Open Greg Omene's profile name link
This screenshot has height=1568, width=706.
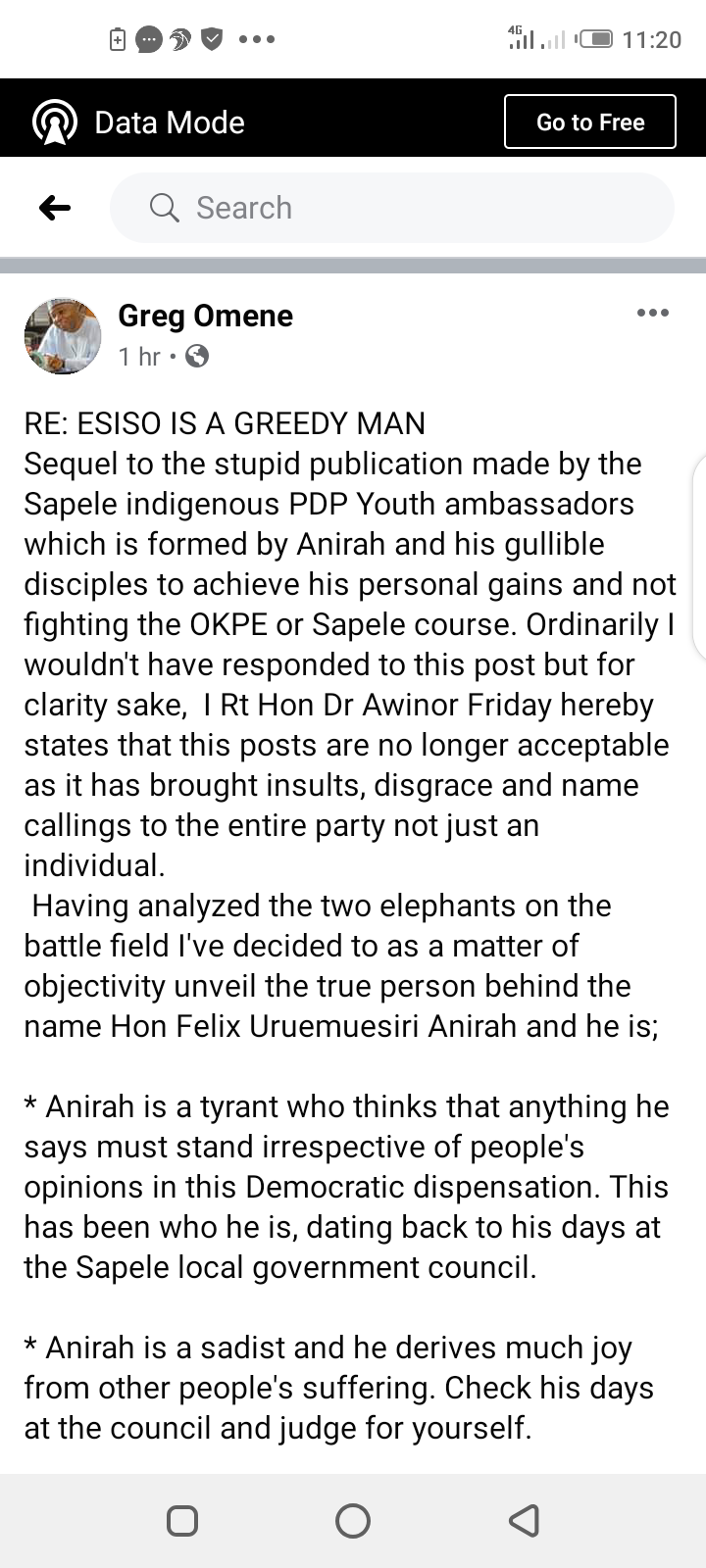pyautogui.click(x=205, y=316)
